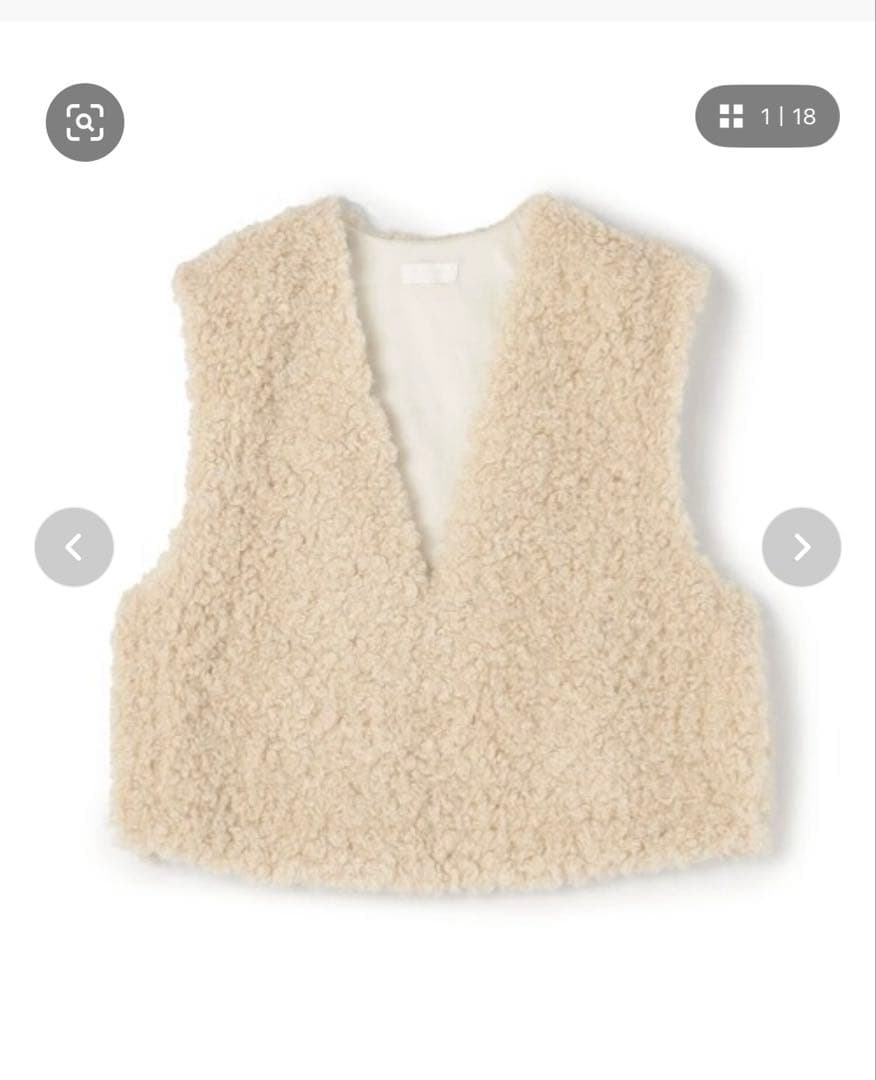Tap the image search magnifier icon

pos(85,122)
